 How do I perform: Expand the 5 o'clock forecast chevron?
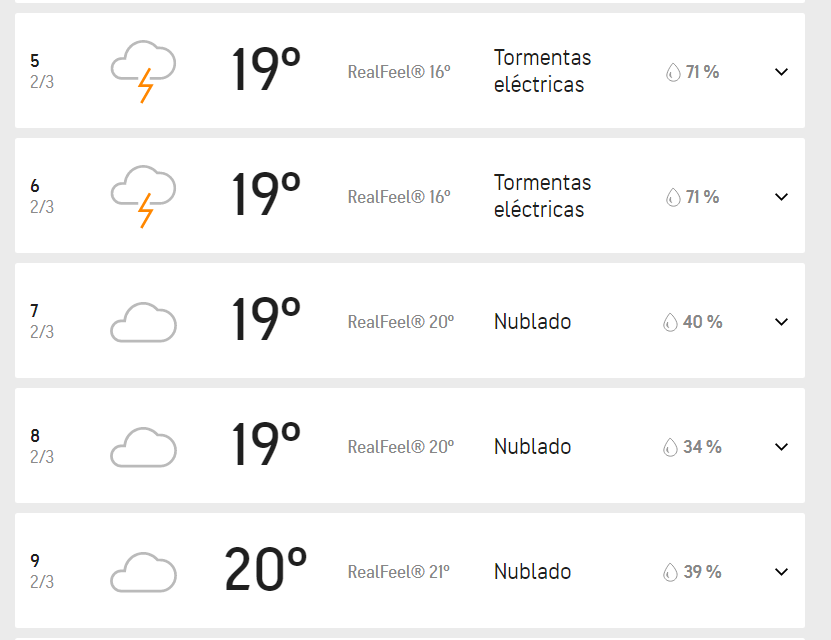[782, 72]
